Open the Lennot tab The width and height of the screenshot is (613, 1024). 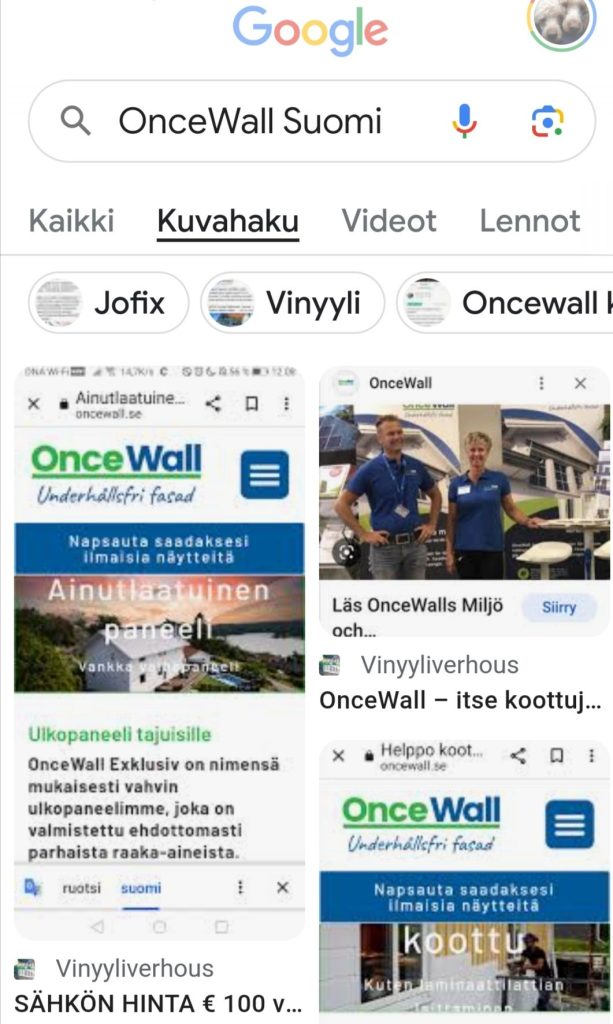(530, 220)
